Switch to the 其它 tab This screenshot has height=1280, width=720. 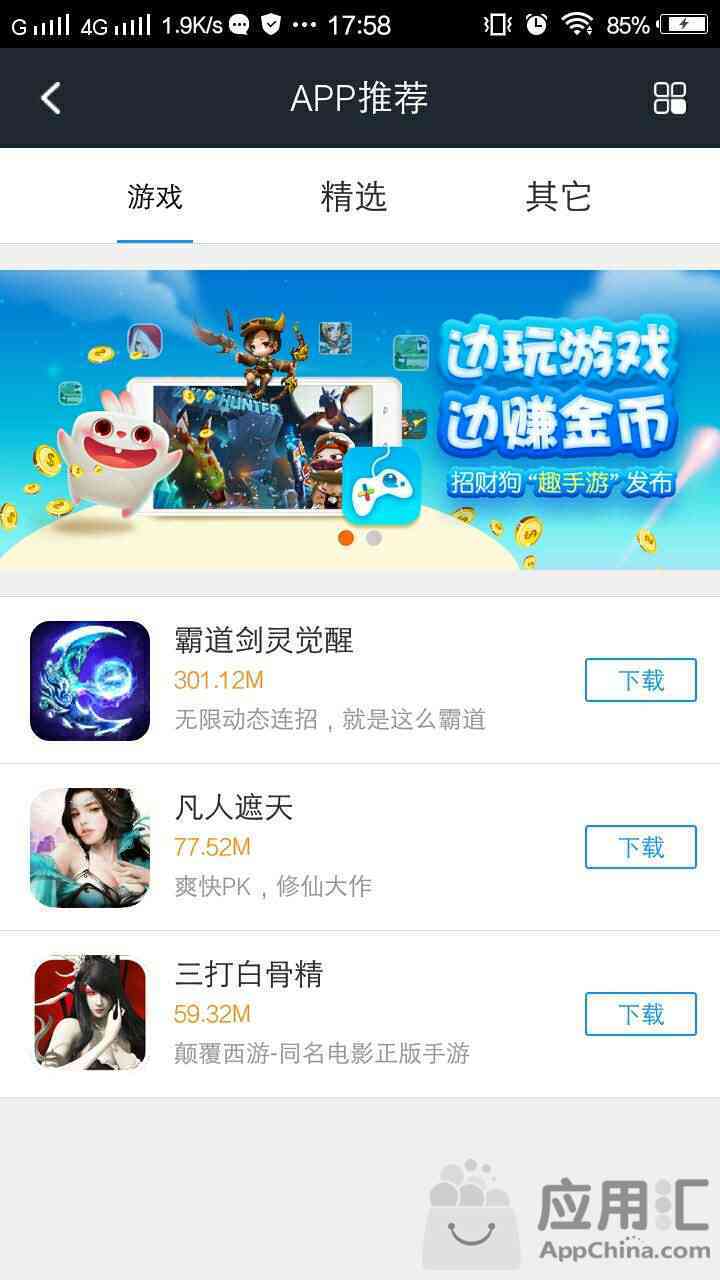[x=558, y=197]
